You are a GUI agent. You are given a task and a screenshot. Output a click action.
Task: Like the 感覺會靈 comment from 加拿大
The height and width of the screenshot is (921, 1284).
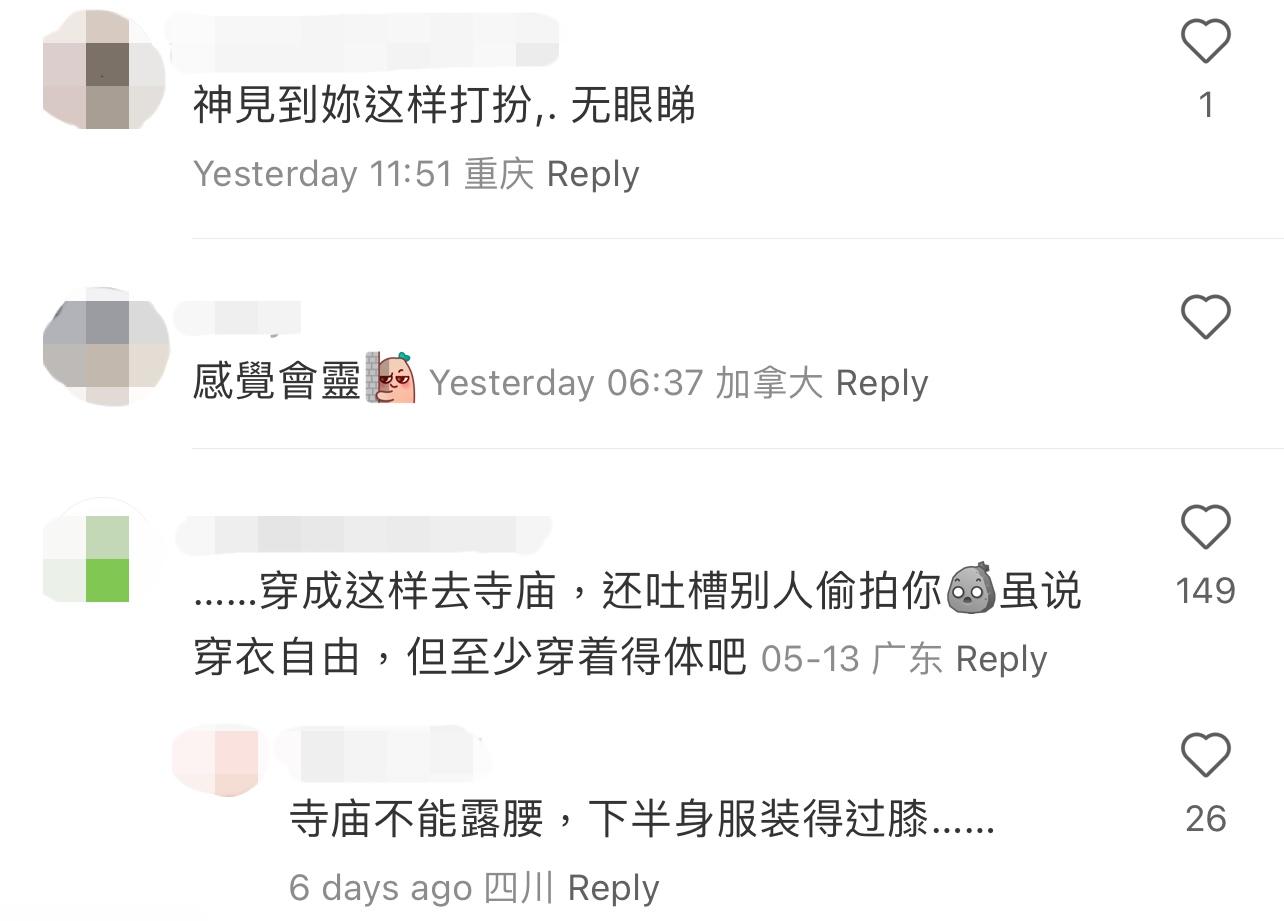pos(1205,317)
